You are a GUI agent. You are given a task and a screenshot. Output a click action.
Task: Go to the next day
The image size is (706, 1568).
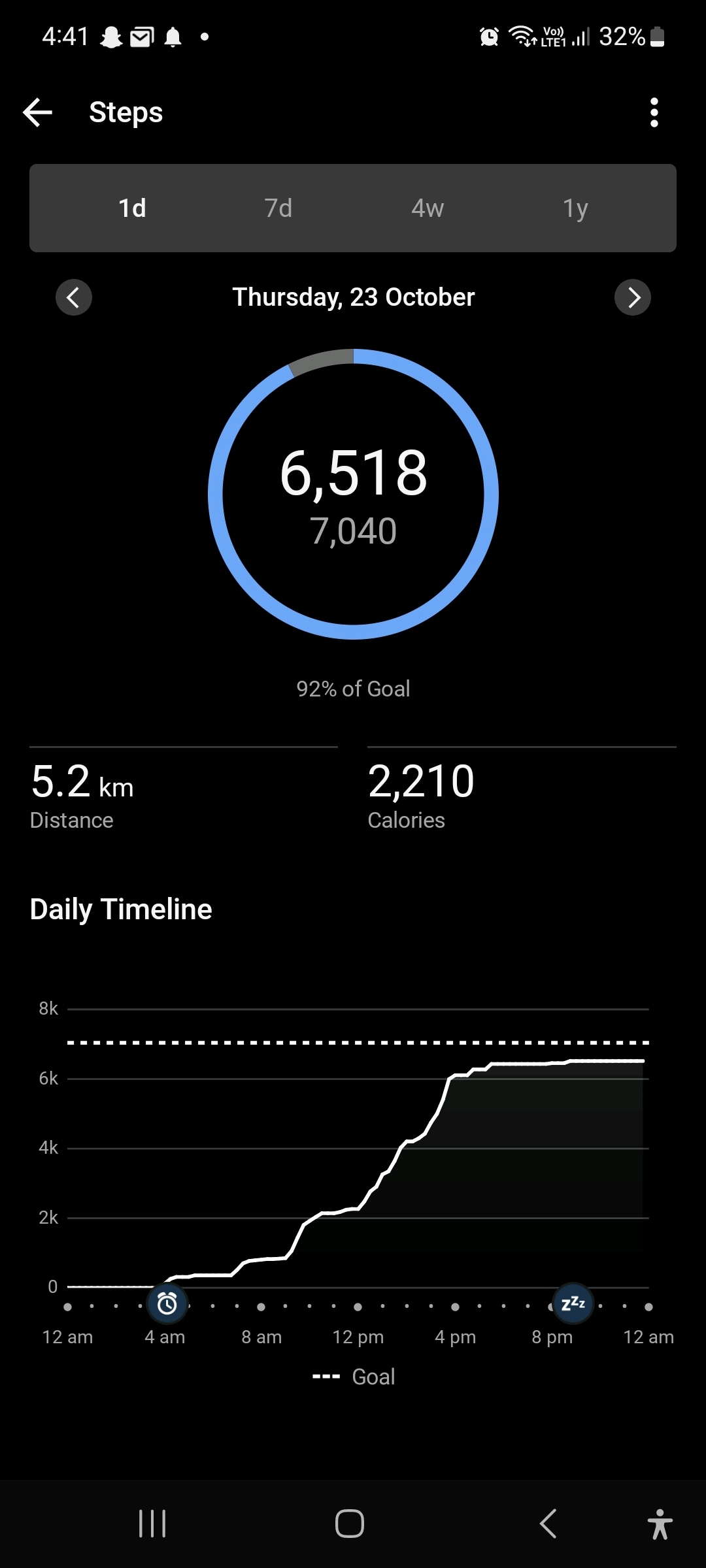tap(633, 297)
